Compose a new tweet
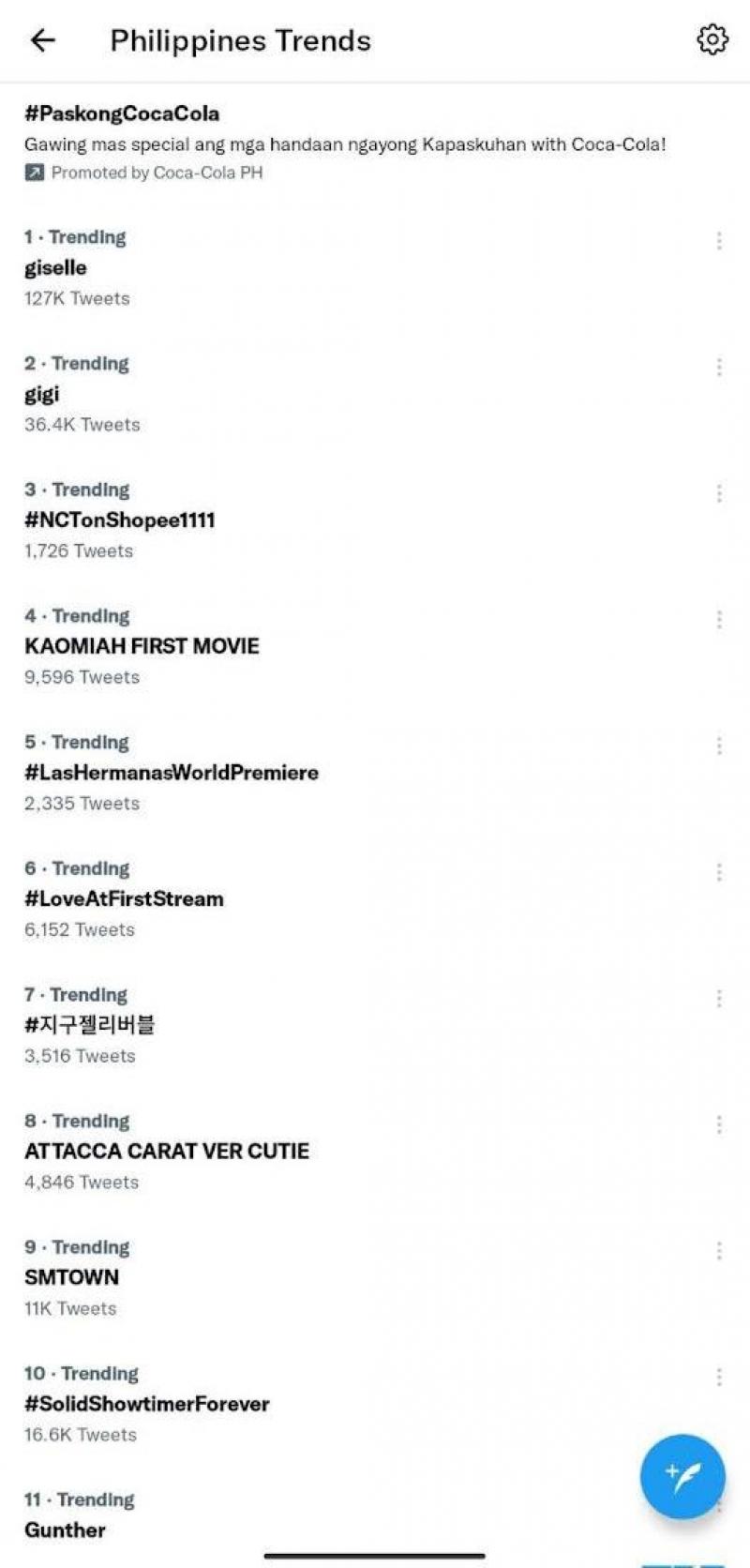The width and height of the screenshot is (750, 1568). 682,1476
